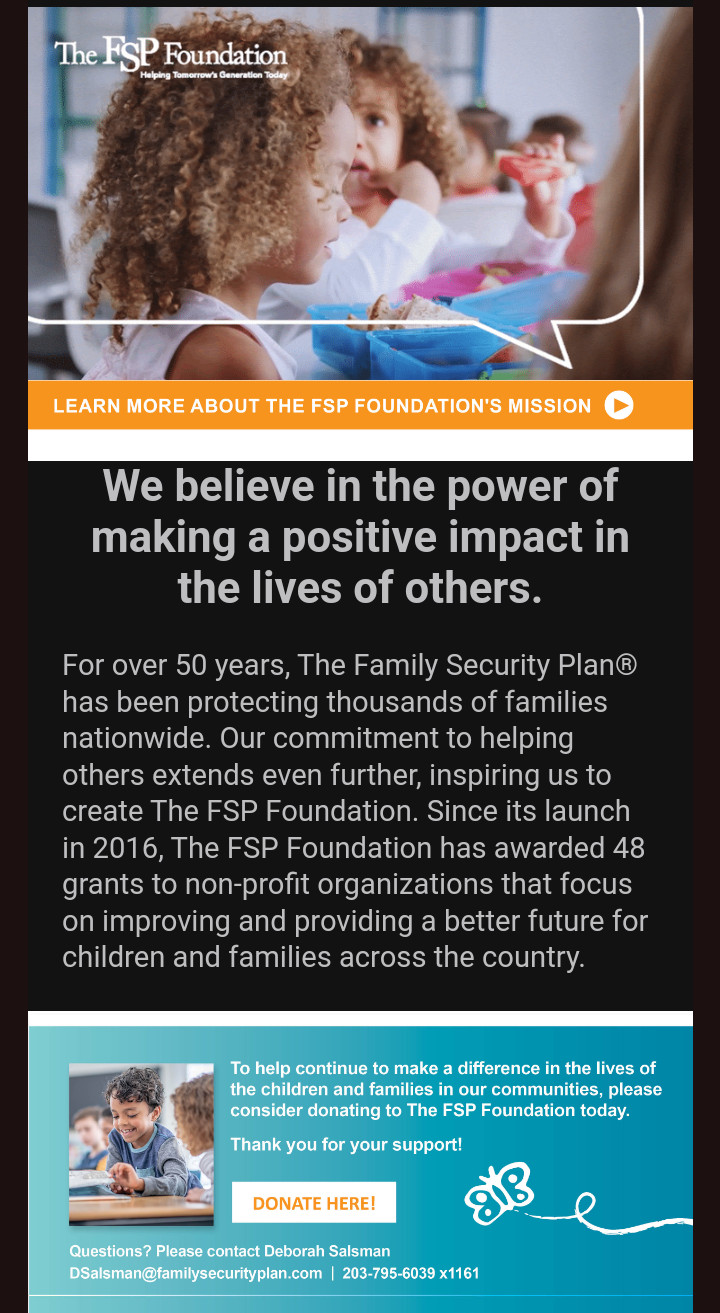
Task: Tap the Donate Here! button
Action: pos(314,1202)
